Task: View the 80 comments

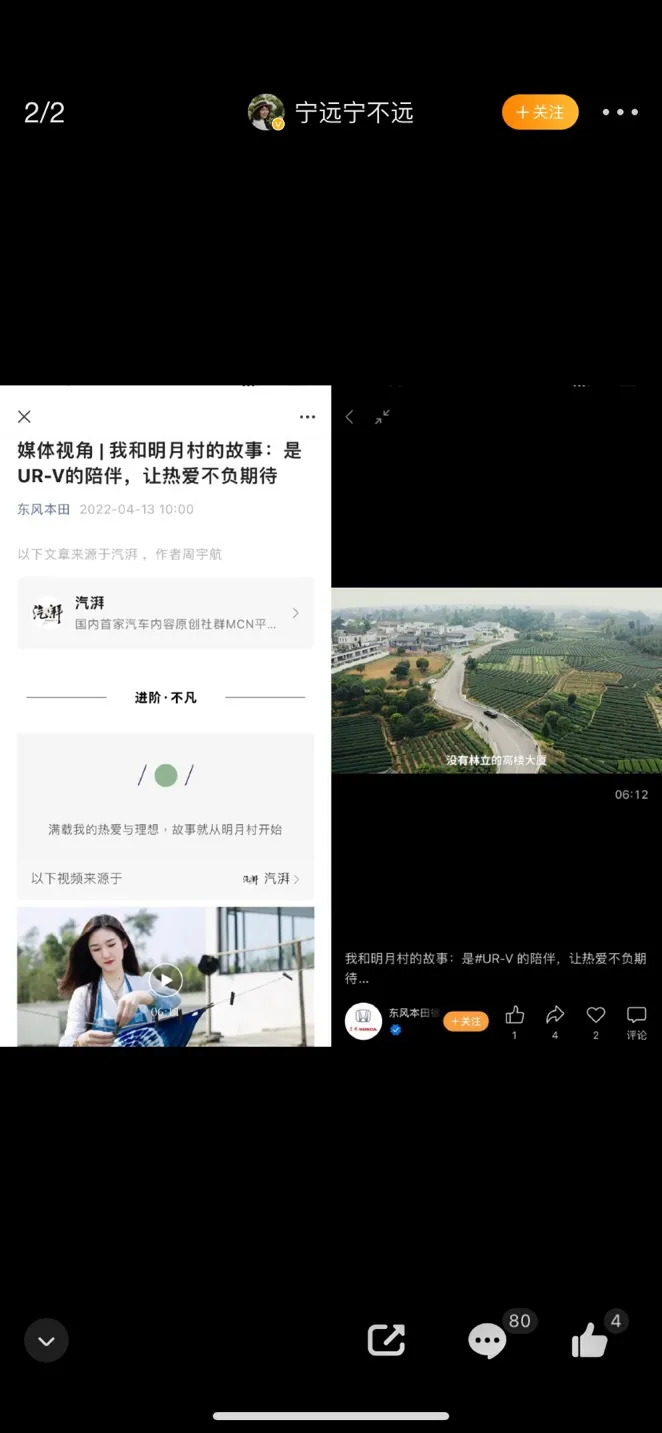Action: (488, 1340)
